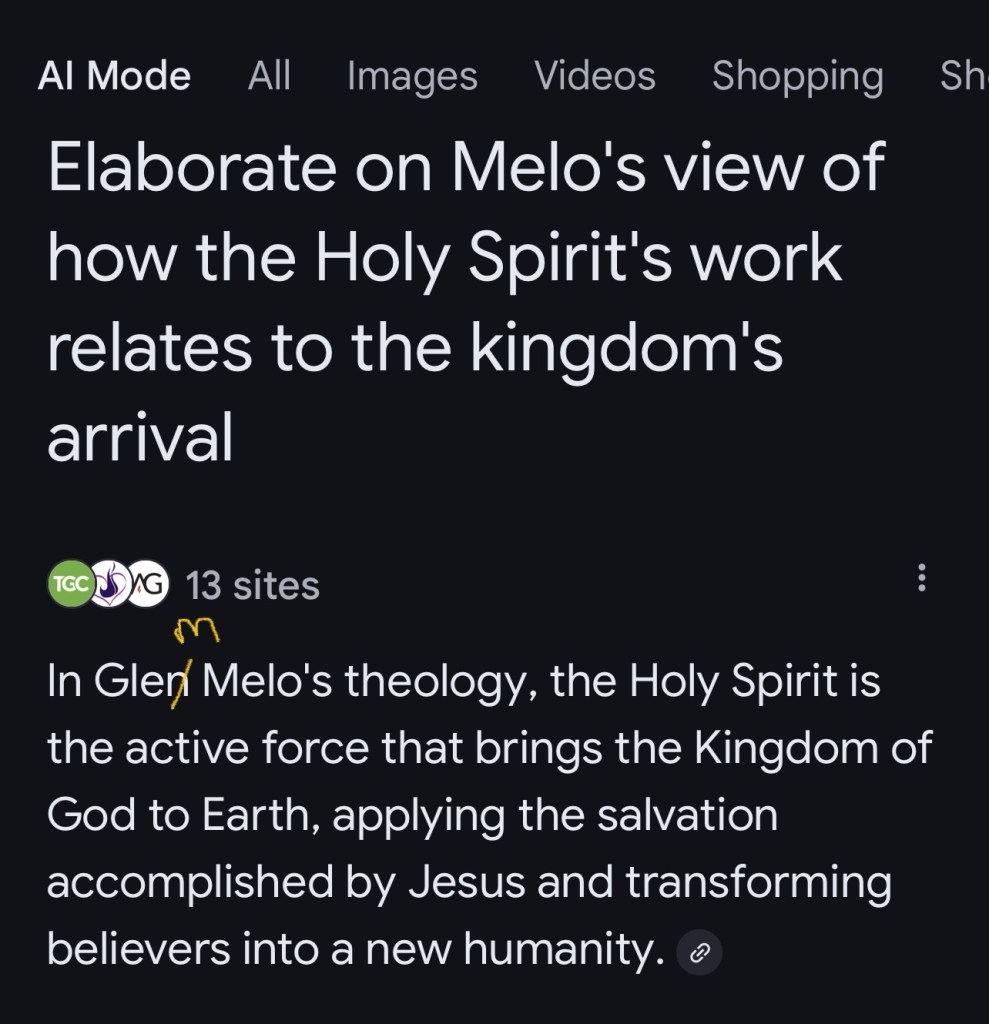Switch to the All tab

pyautogui.click(x=269, y=76)
